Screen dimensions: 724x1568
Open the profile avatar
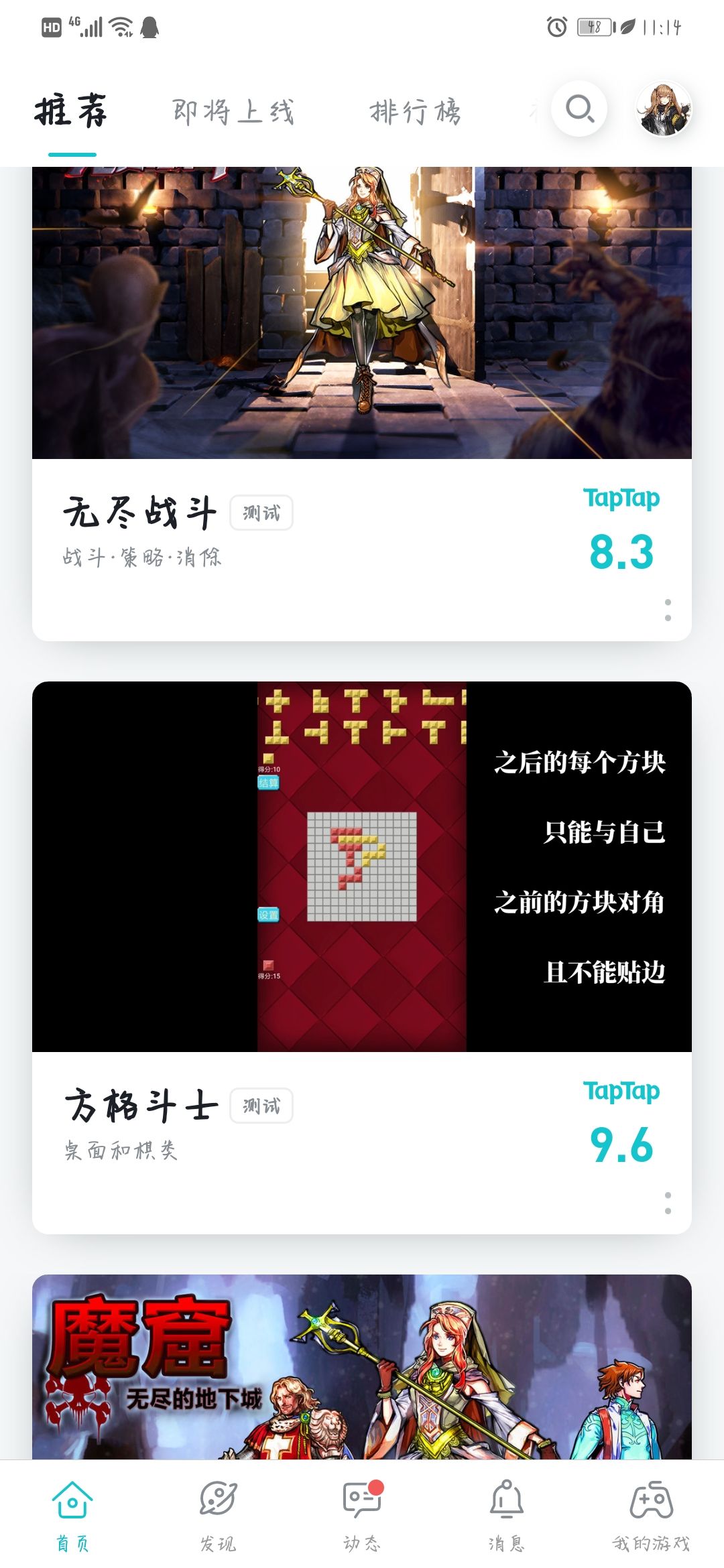(664, 109)
